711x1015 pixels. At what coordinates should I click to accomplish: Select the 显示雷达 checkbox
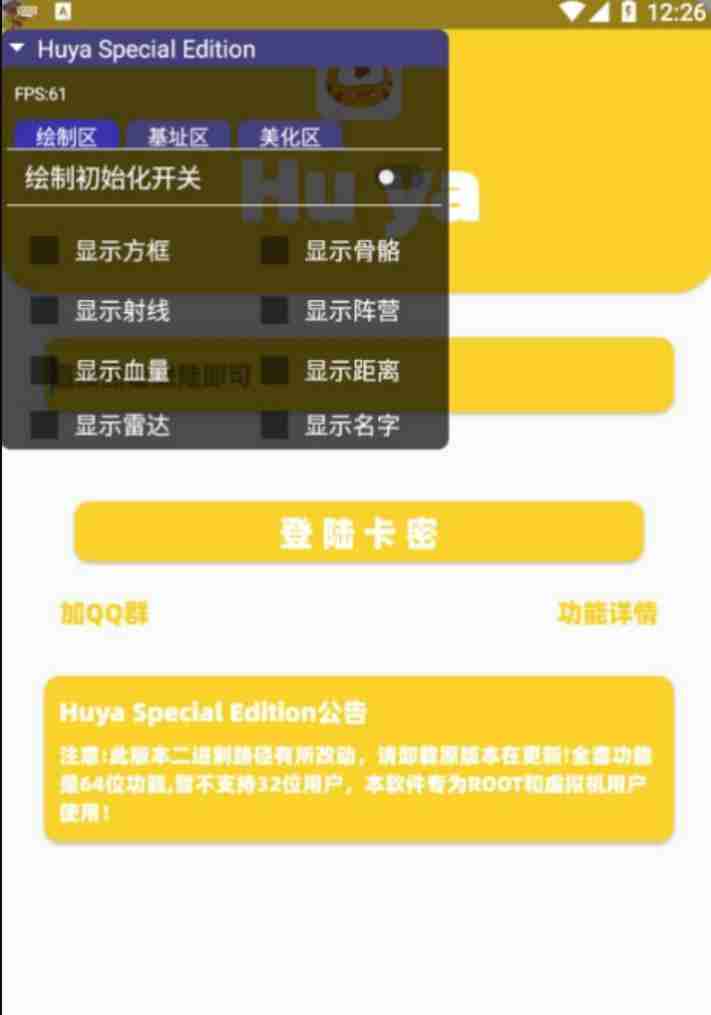(x=44, y=425)
